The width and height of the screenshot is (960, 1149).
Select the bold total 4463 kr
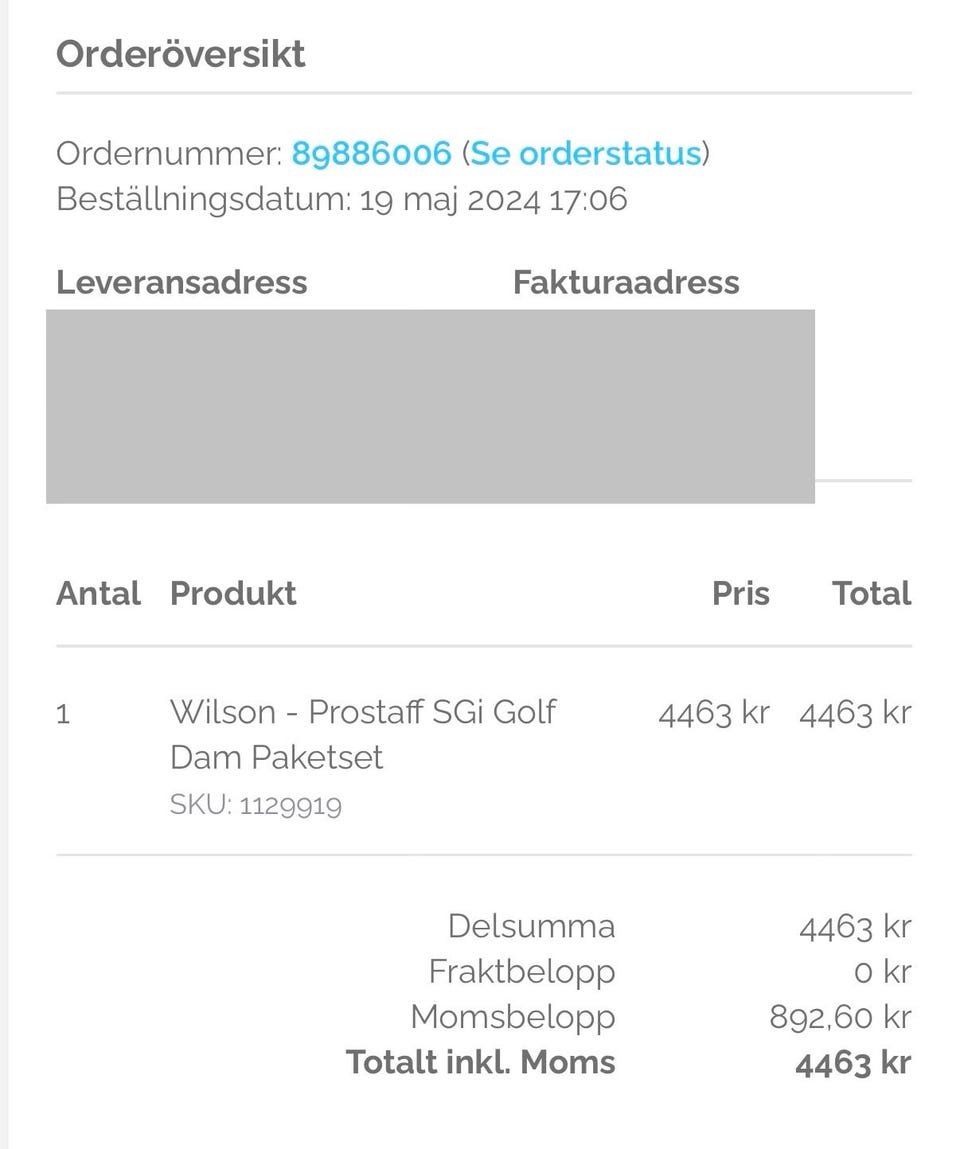[855, 1063]
